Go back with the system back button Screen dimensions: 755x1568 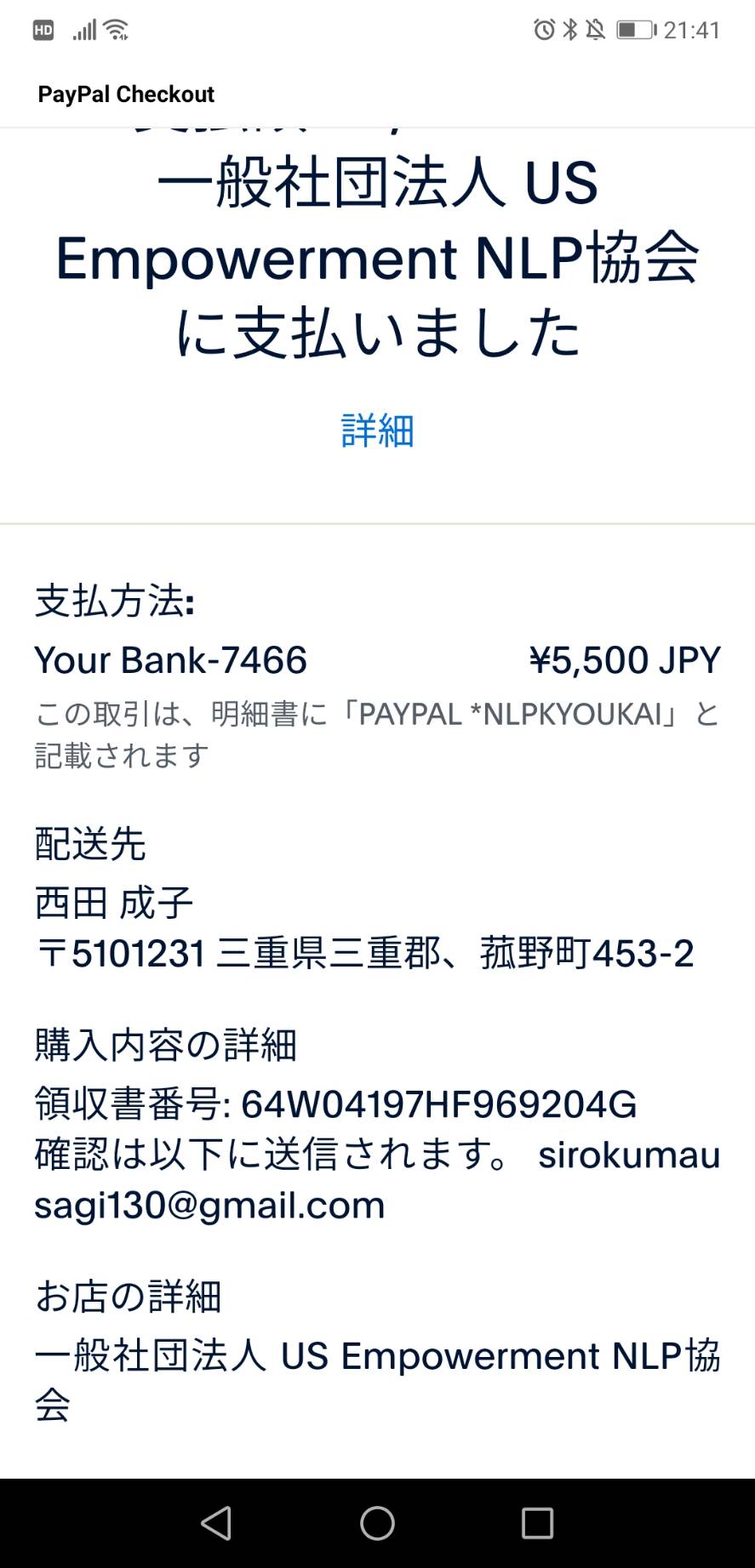[216, 1523]
